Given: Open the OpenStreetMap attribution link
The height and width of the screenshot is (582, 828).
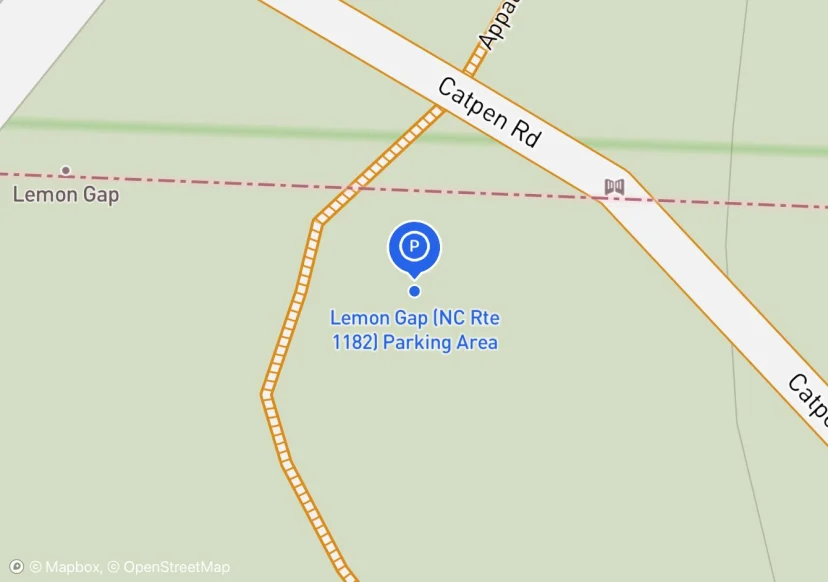Looking at the screenshot, I should 168,567.
